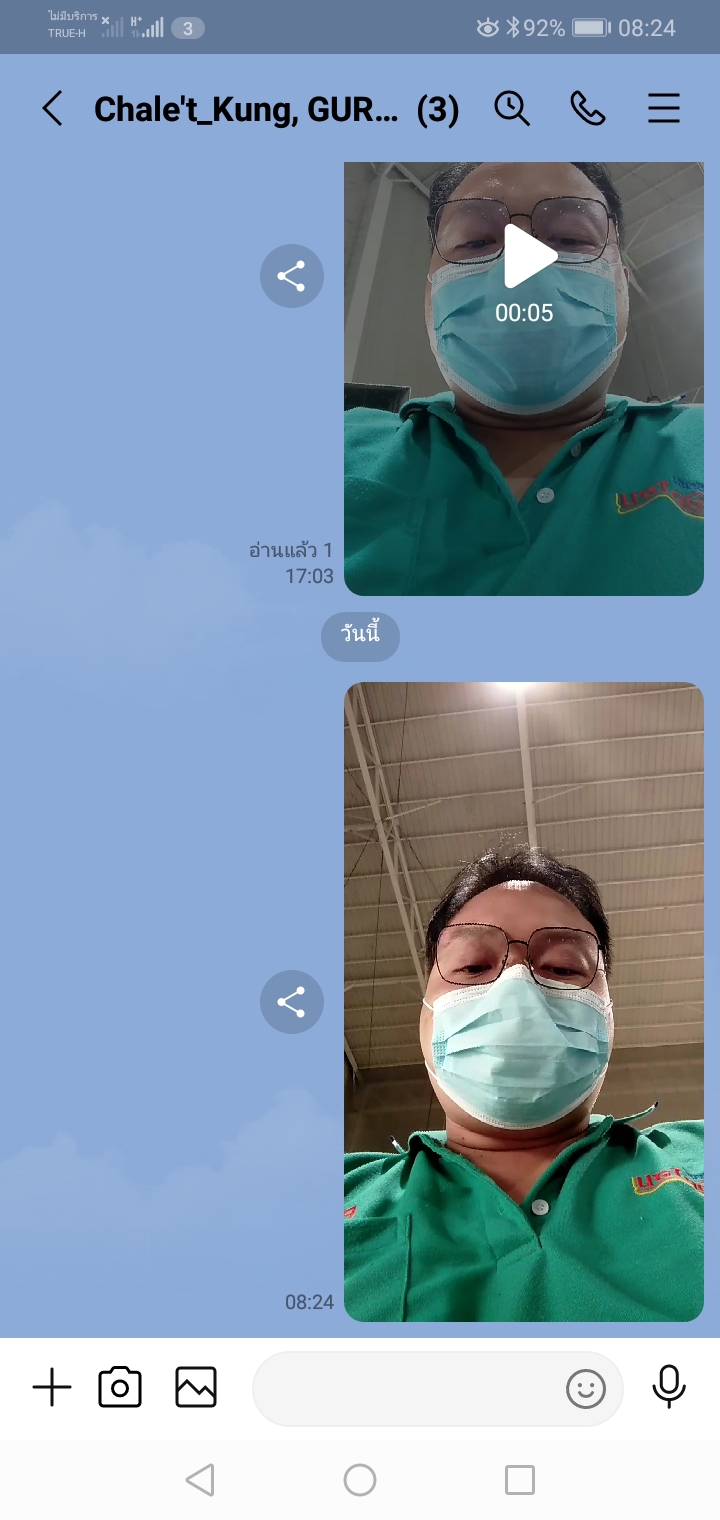Search messages in this chat
The image size is (720, 1520).
pyautogui.click(x=512, y=108)
